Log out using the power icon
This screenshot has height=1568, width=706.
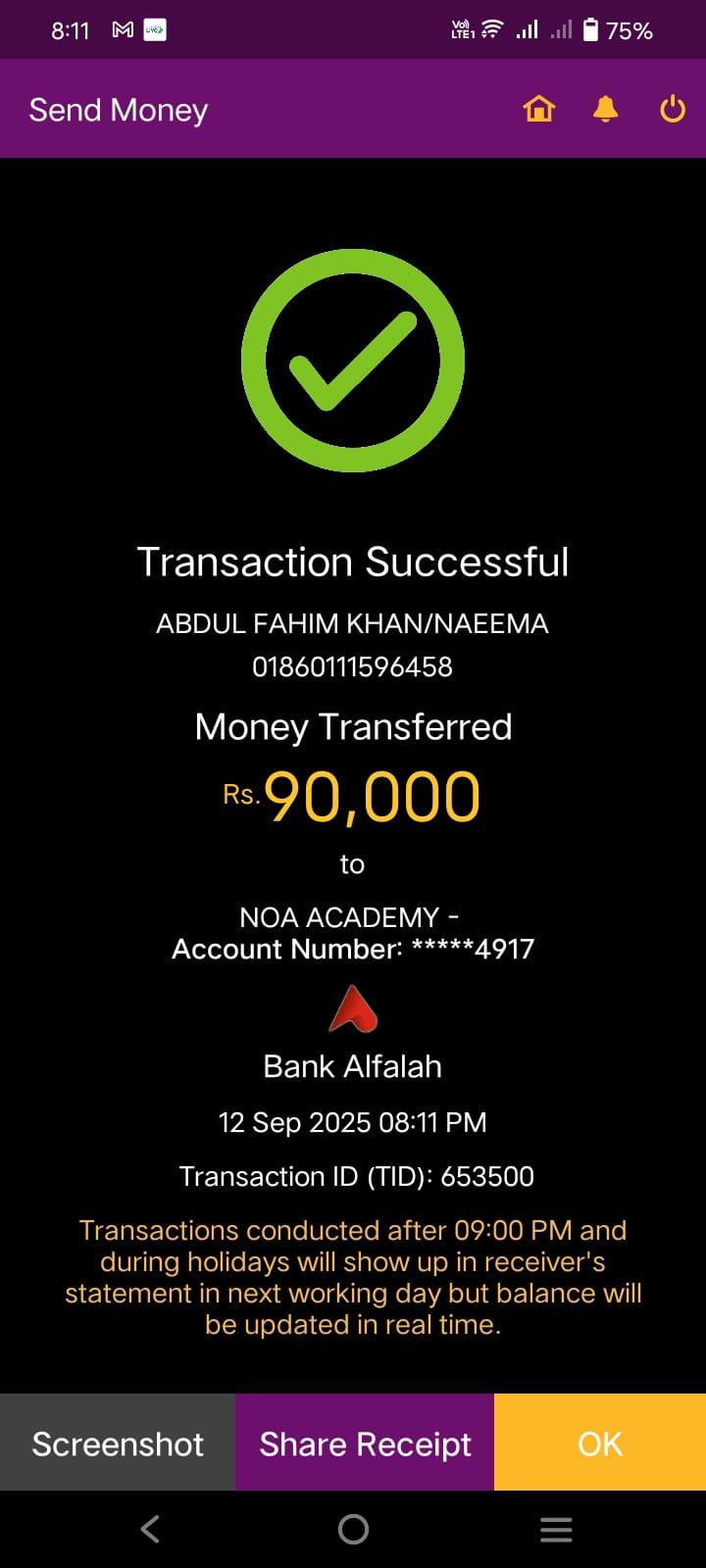point(673,109)
